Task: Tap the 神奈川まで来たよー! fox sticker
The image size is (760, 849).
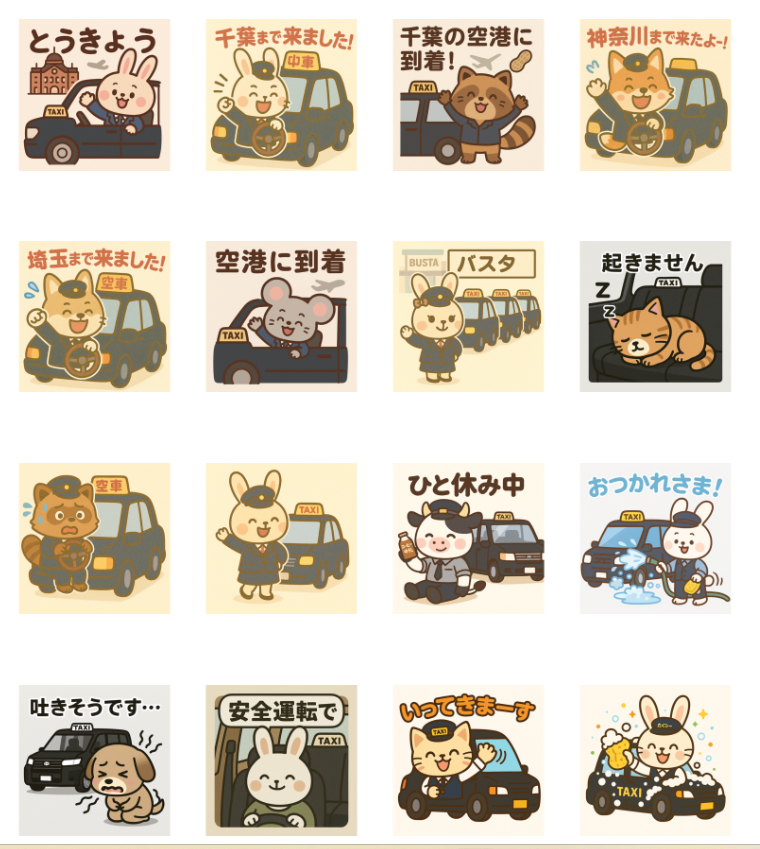Action: coord(655,95)
